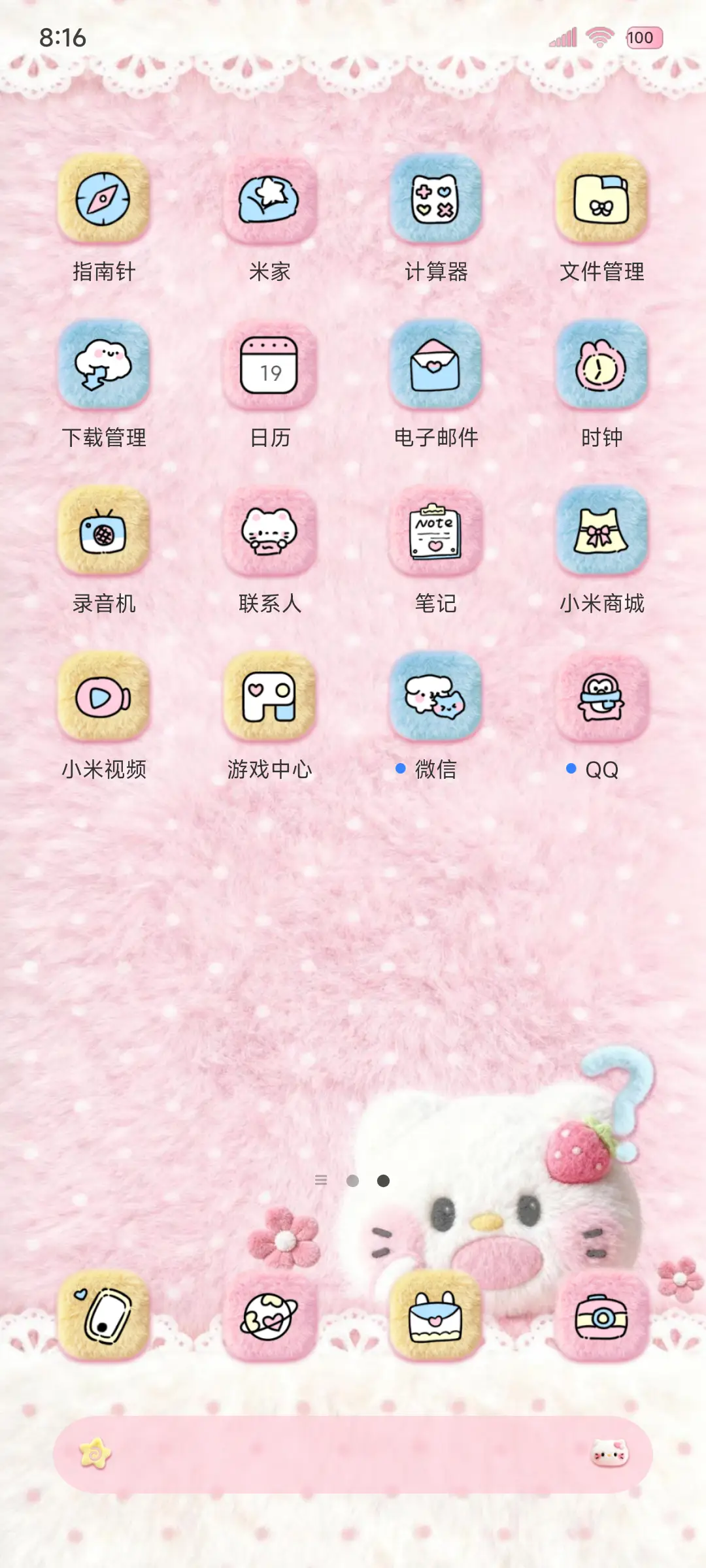
Task: Open 小米视频 Mi Video app
Action: click(105, 697)
